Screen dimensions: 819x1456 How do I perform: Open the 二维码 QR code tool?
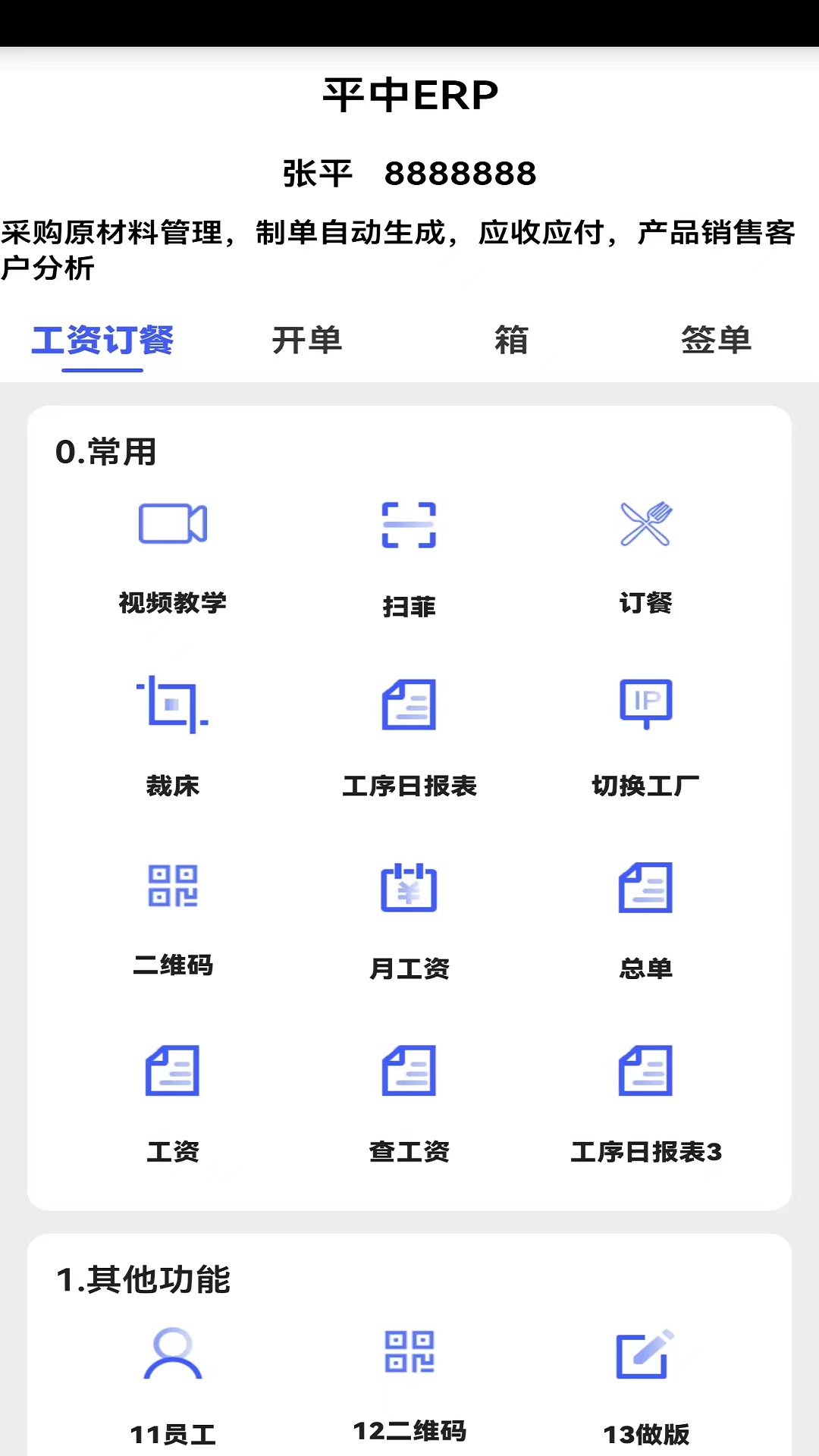(x=173, y=918)
